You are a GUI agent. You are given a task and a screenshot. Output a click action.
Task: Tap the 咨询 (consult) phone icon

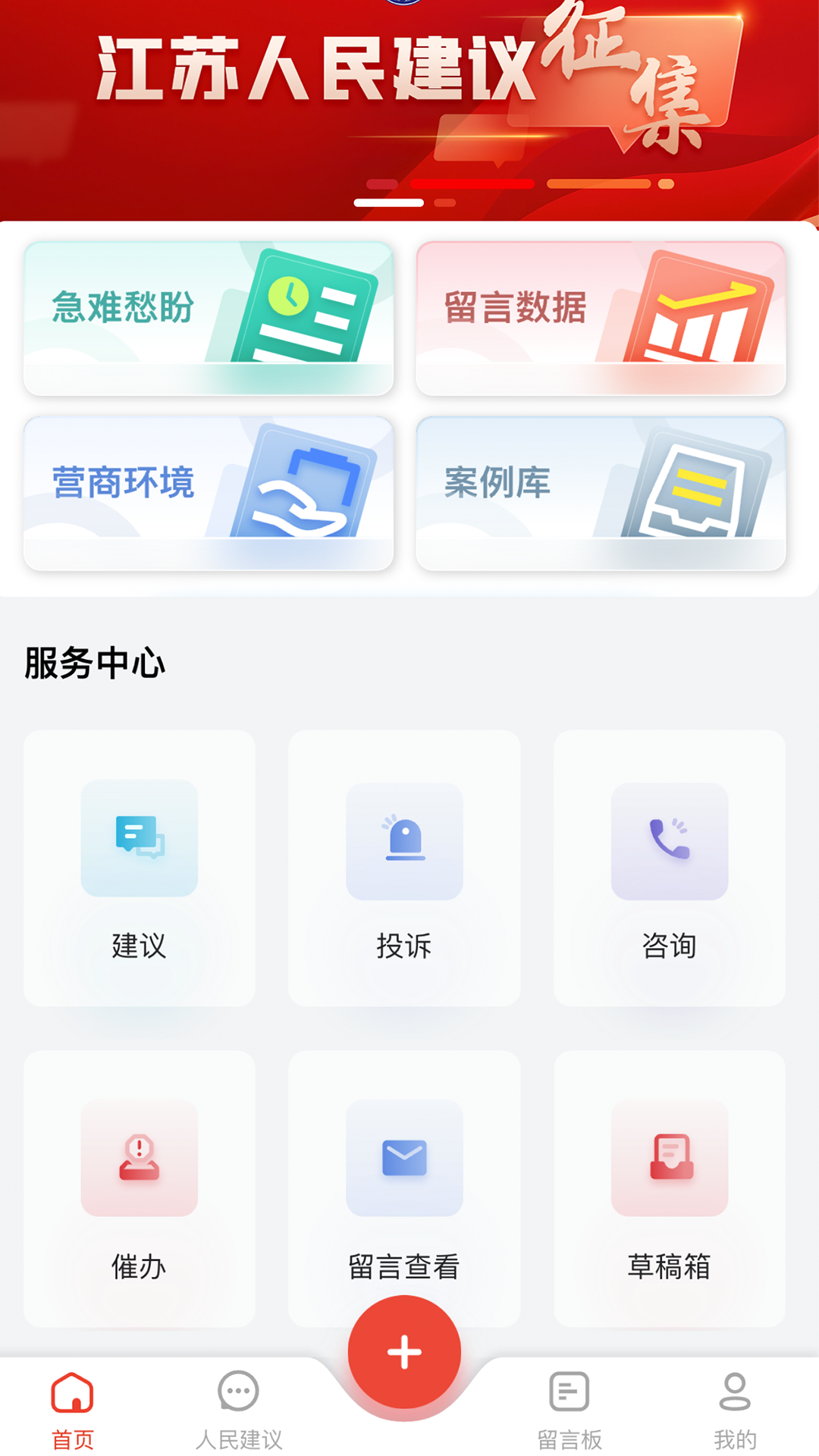click(669, 842)
